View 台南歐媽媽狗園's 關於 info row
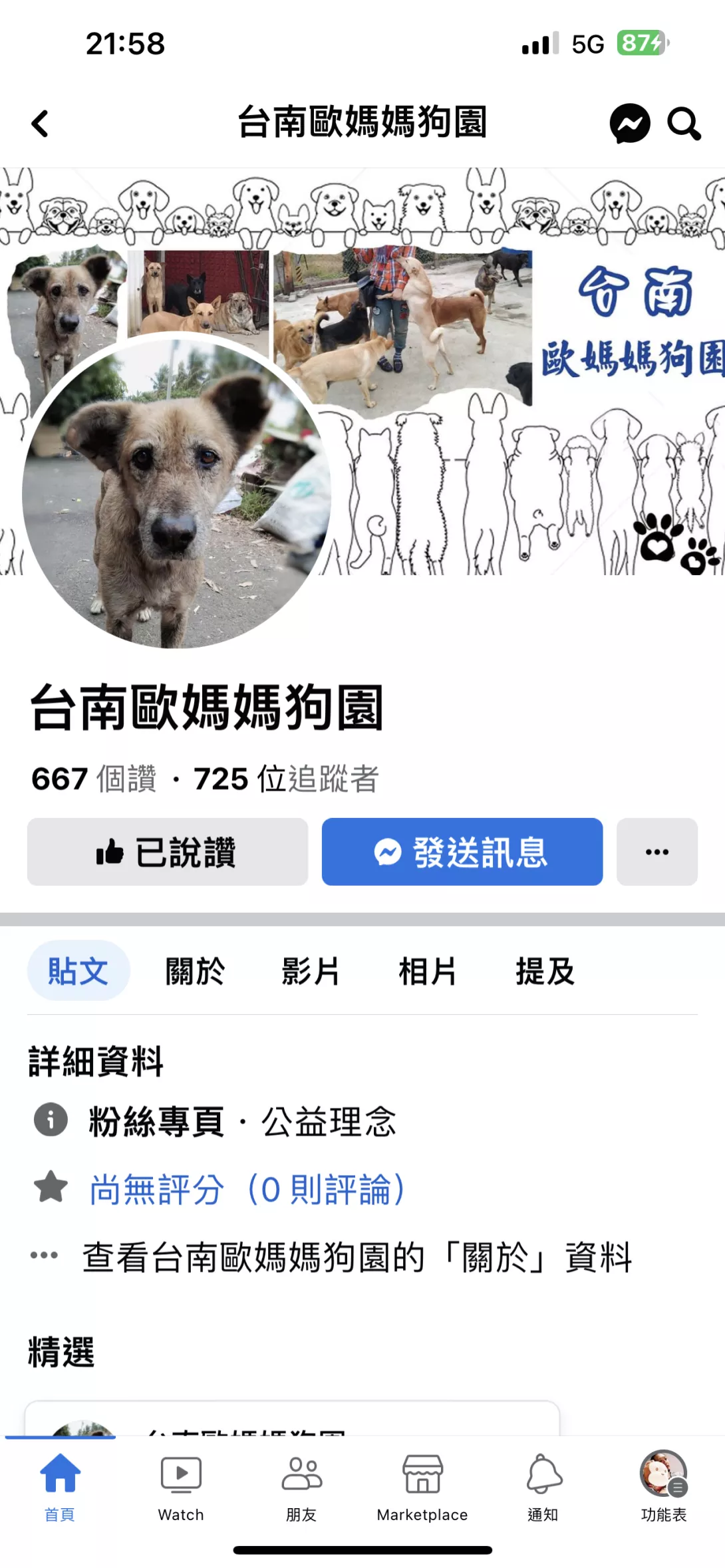The height and width of the screenshot is (1568, 725). point(357,1257)
